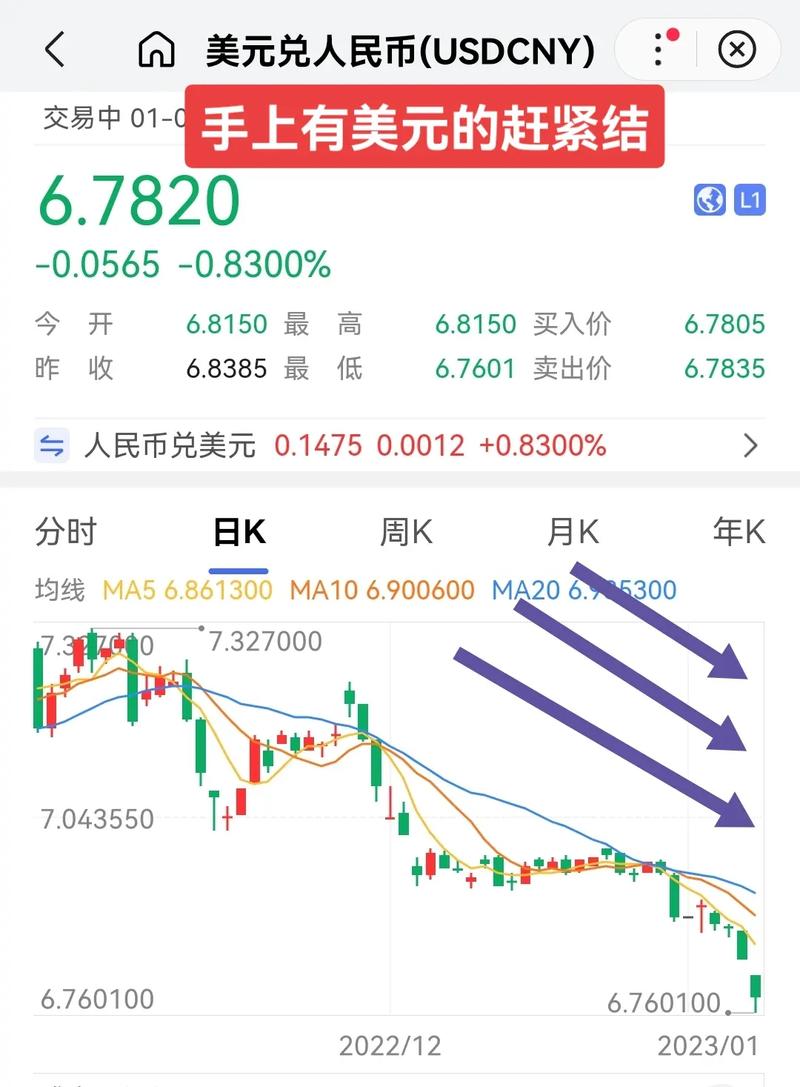Open the 人民币兑美元 exchange rate row
The width and height of the screenshot is (800, 1087).
(x=400, y=445)
